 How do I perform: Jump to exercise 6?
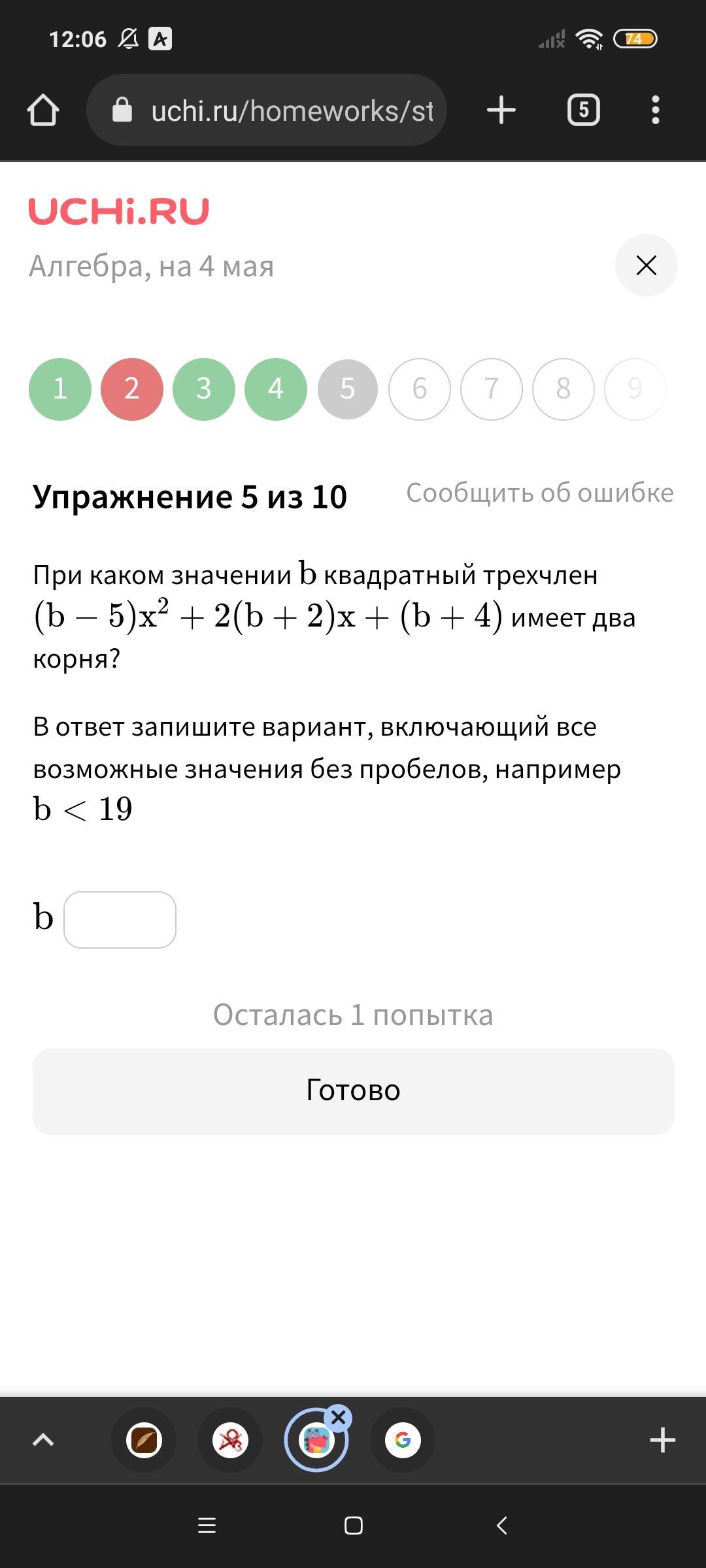420,389
